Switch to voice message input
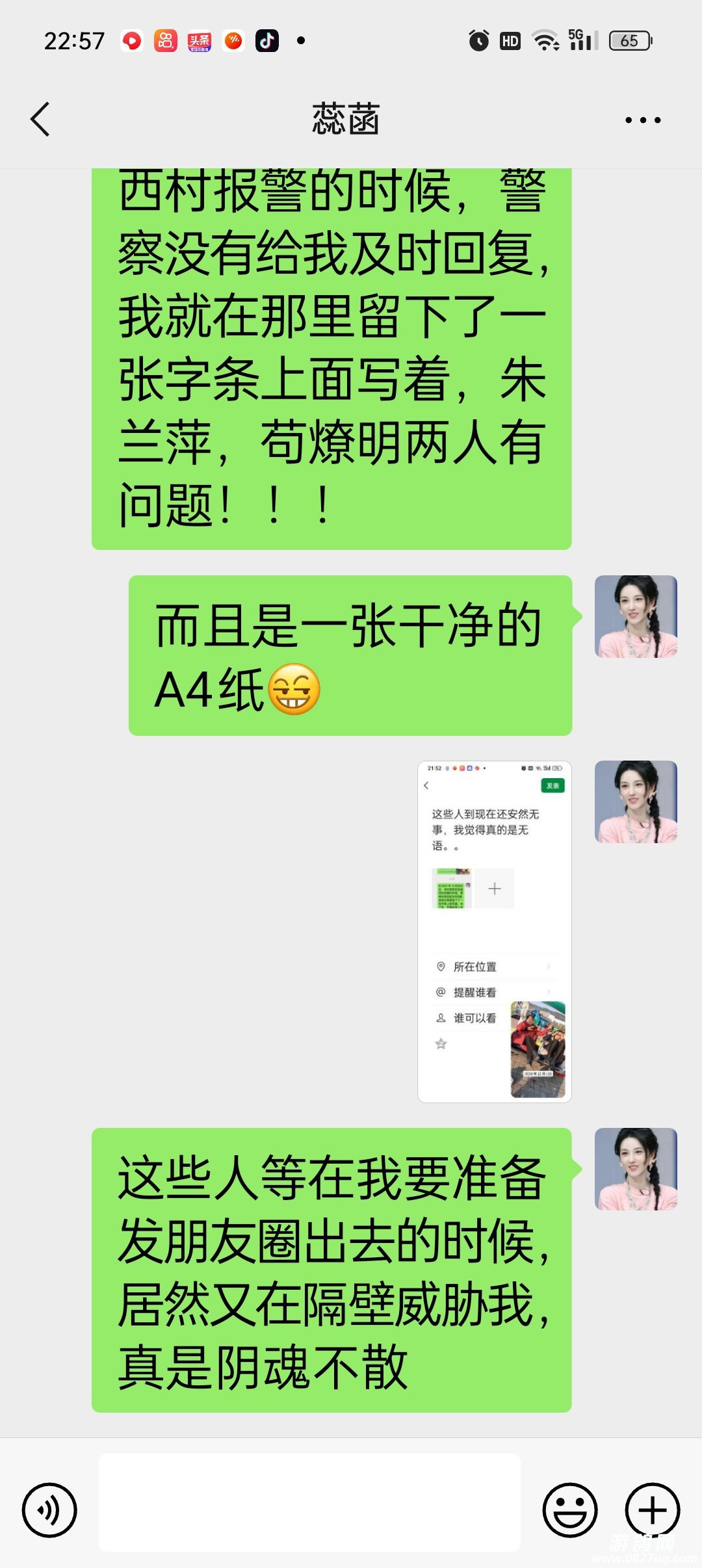This screenshot has height=1568, width=702. (x=49, y=1509)
